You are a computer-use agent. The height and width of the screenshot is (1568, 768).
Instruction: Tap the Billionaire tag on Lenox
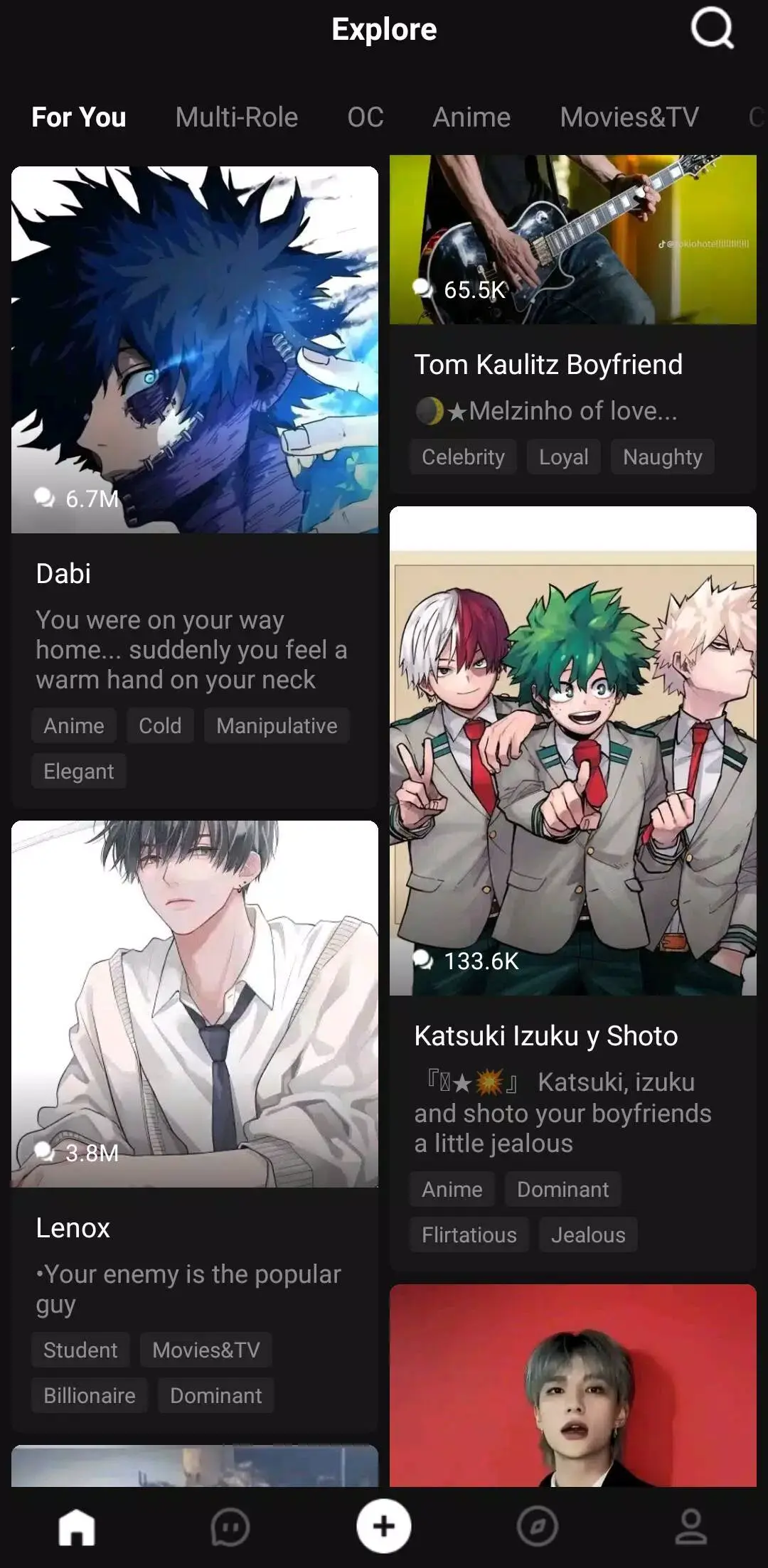tap(90, 1396)
